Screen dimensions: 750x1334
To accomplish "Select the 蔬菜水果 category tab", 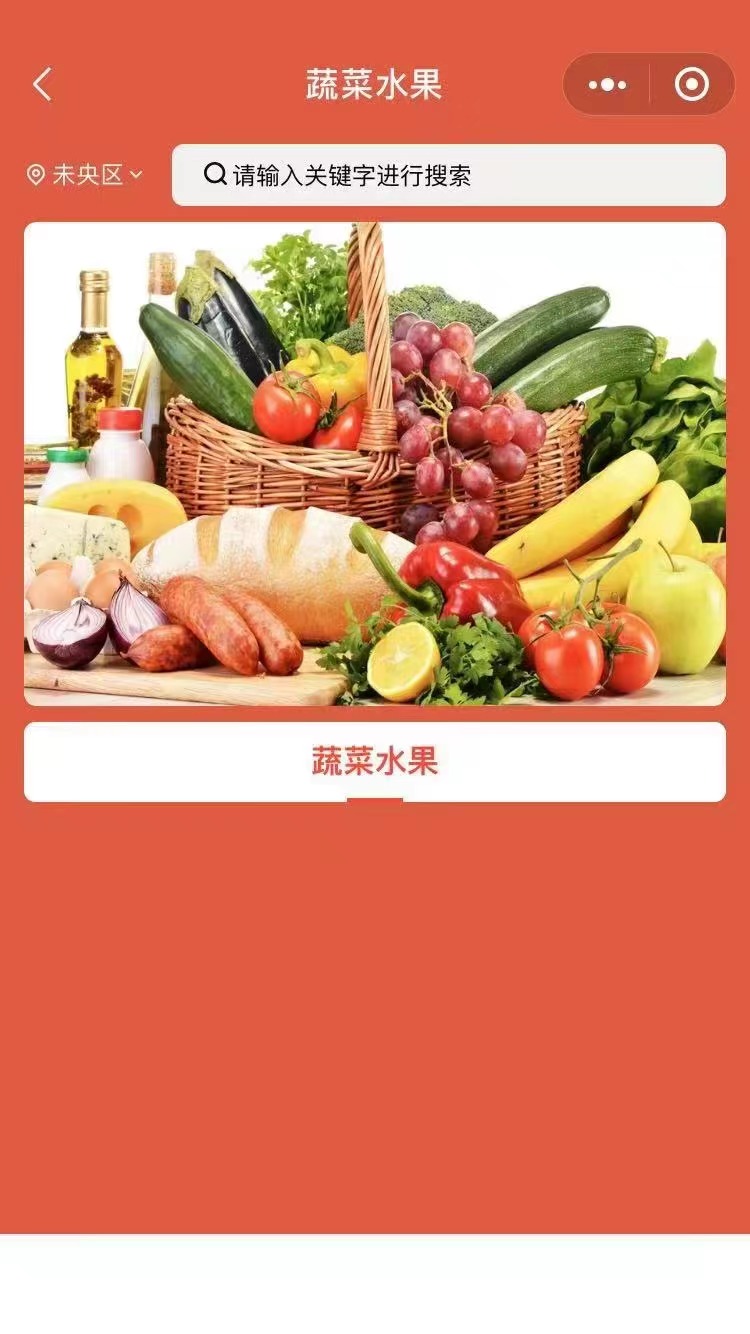I will [x=375, y=762].
